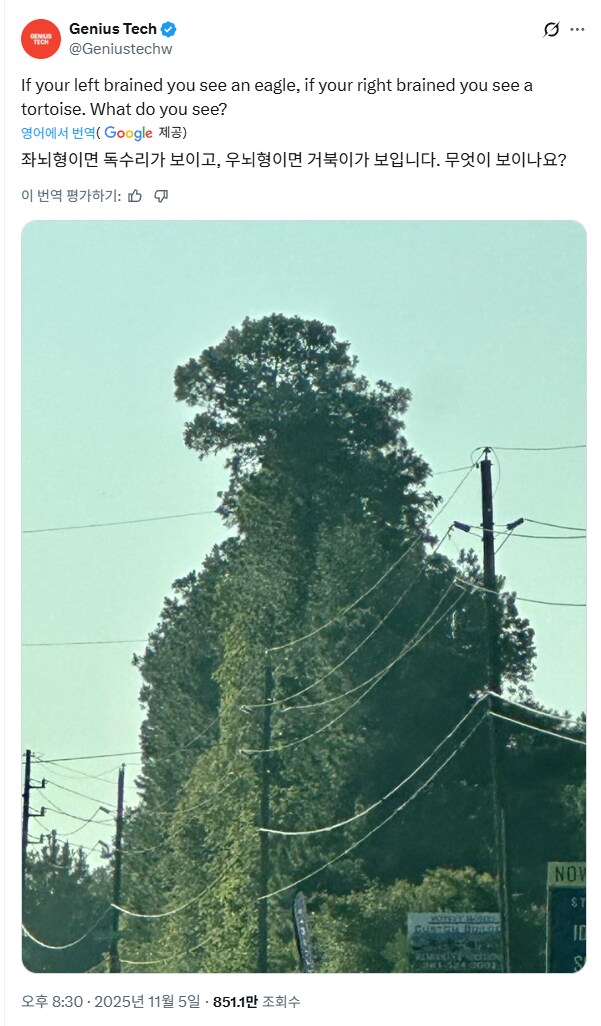Rate the translation with thumbs up

[x=135, y=196]
